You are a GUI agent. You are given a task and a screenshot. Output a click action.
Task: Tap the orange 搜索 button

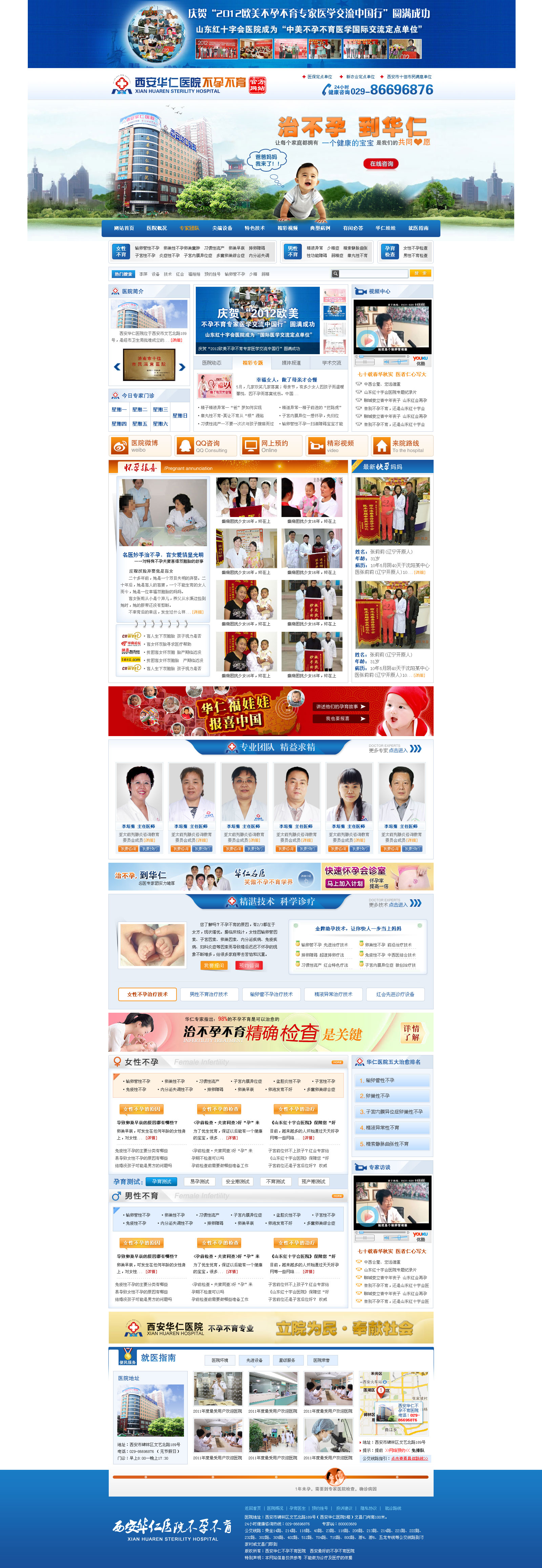(420, 273)
